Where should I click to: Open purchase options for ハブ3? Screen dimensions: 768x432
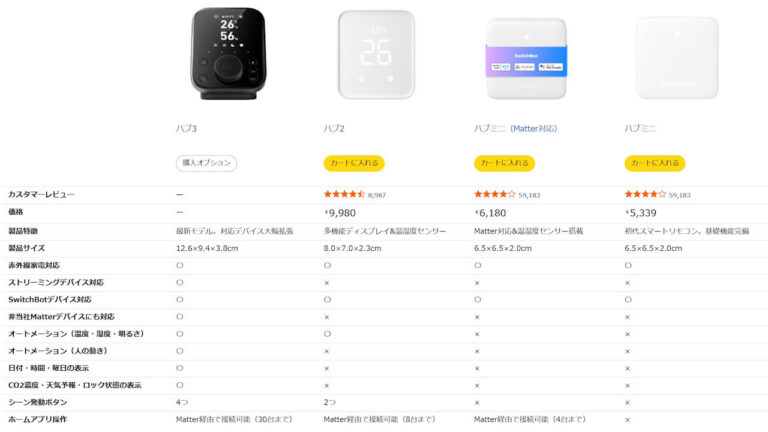tap(206, 162)
